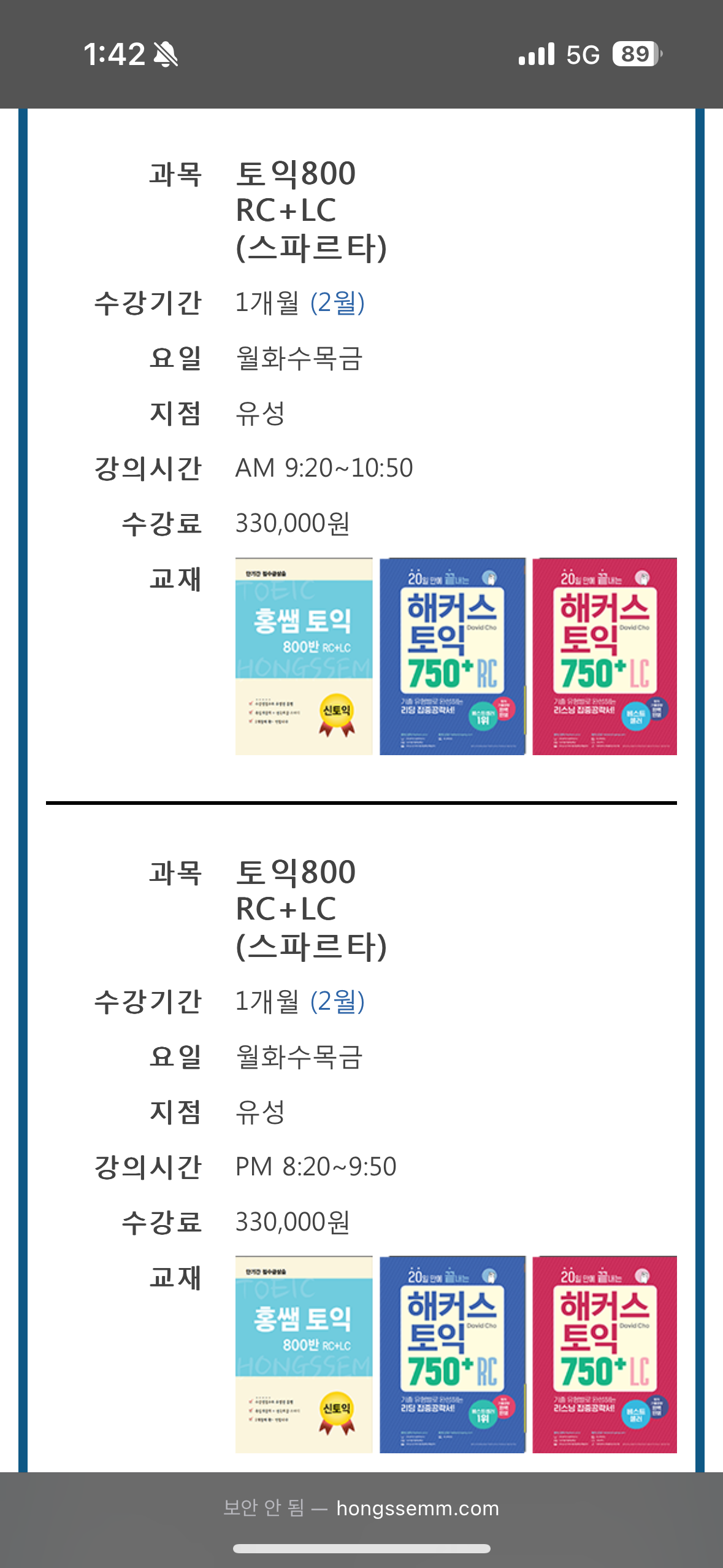Tap the hongssemm.com address bar

click(361, 1508)
